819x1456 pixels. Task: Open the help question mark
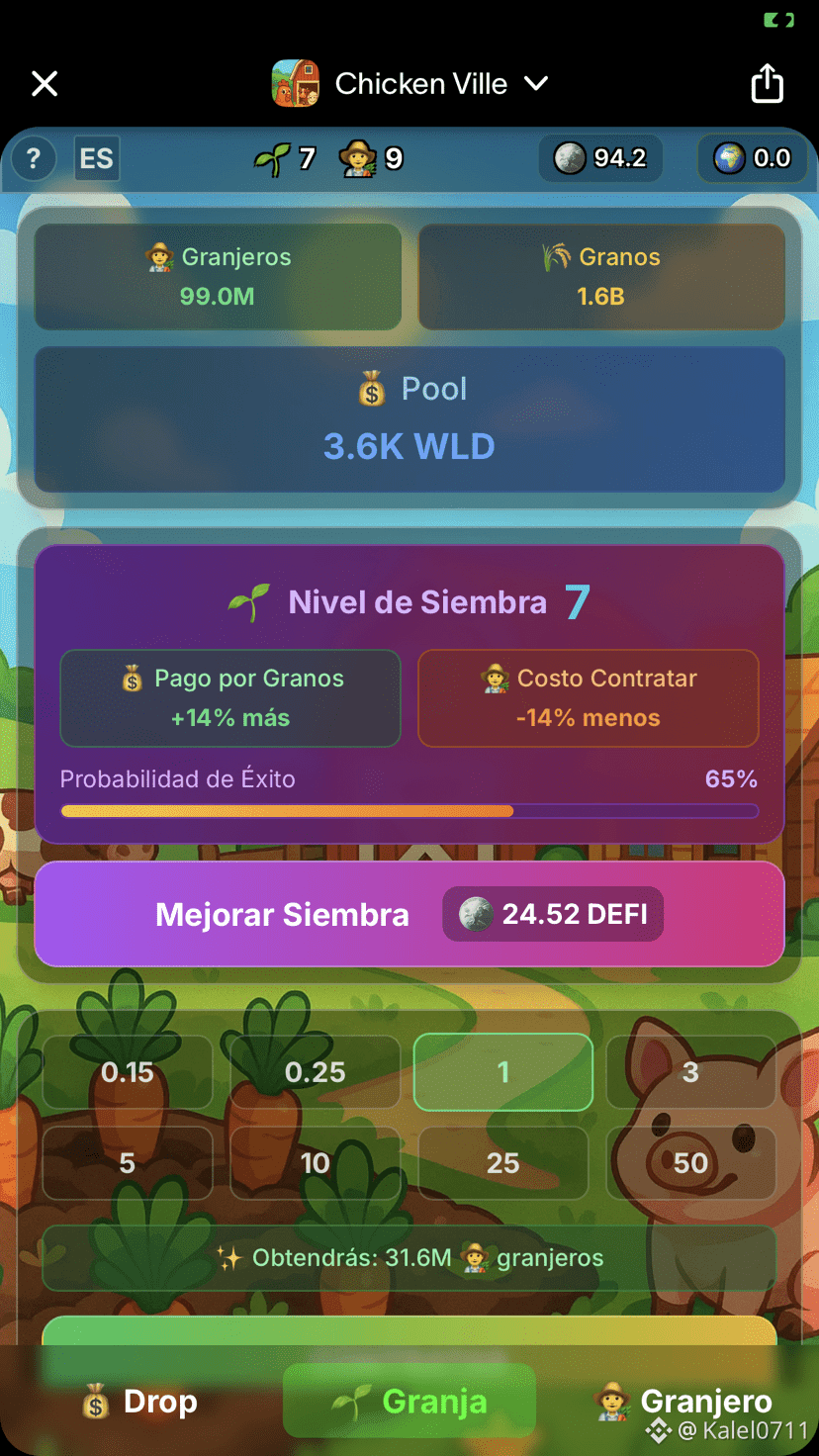34,158
